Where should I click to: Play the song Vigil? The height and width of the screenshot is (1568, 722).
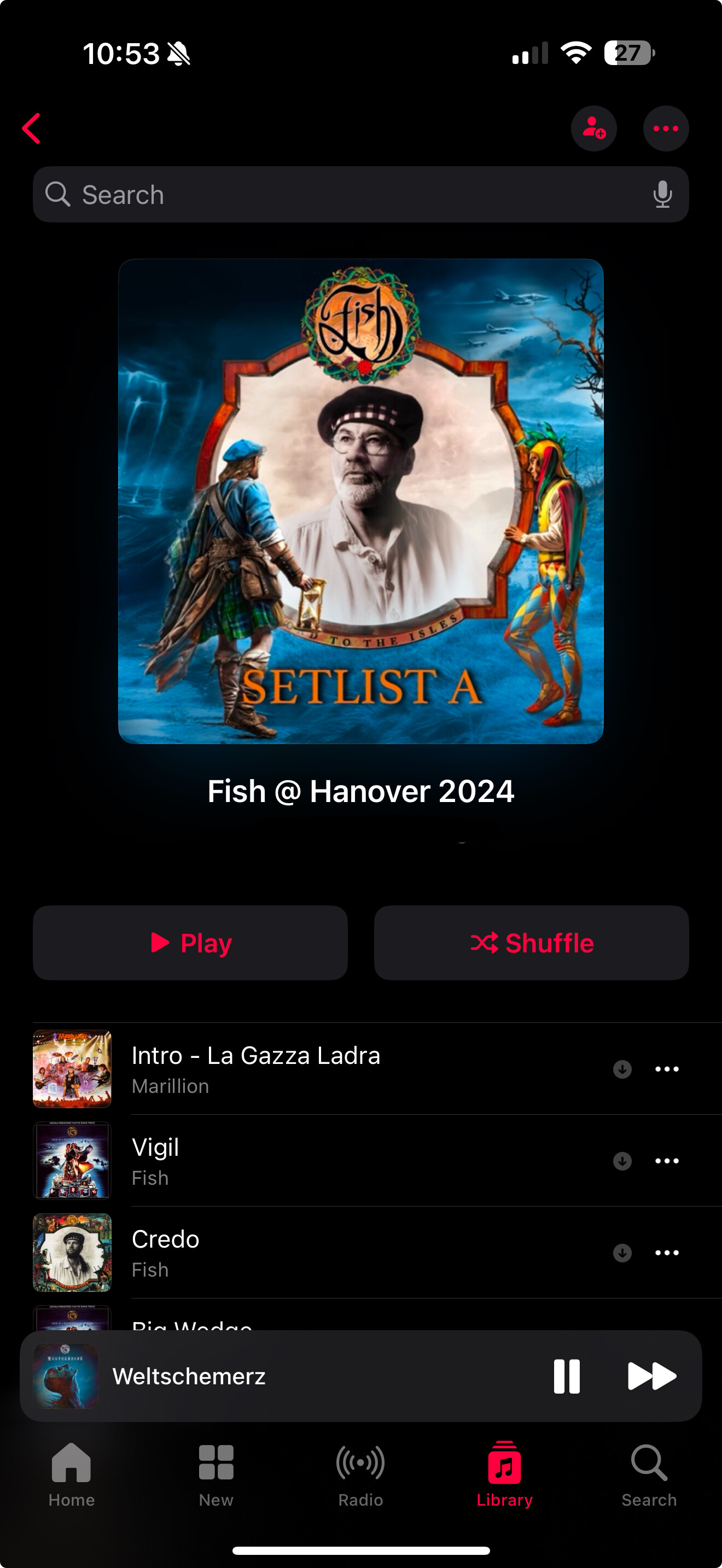304,1161
